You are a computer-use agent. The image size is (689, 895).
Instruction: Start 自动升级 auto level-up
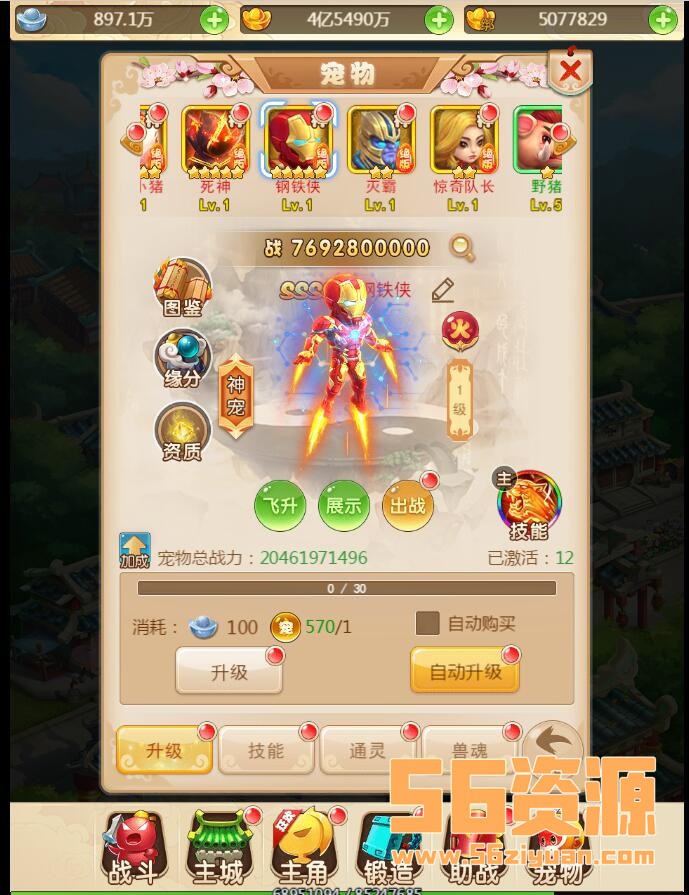click(465, 671)
